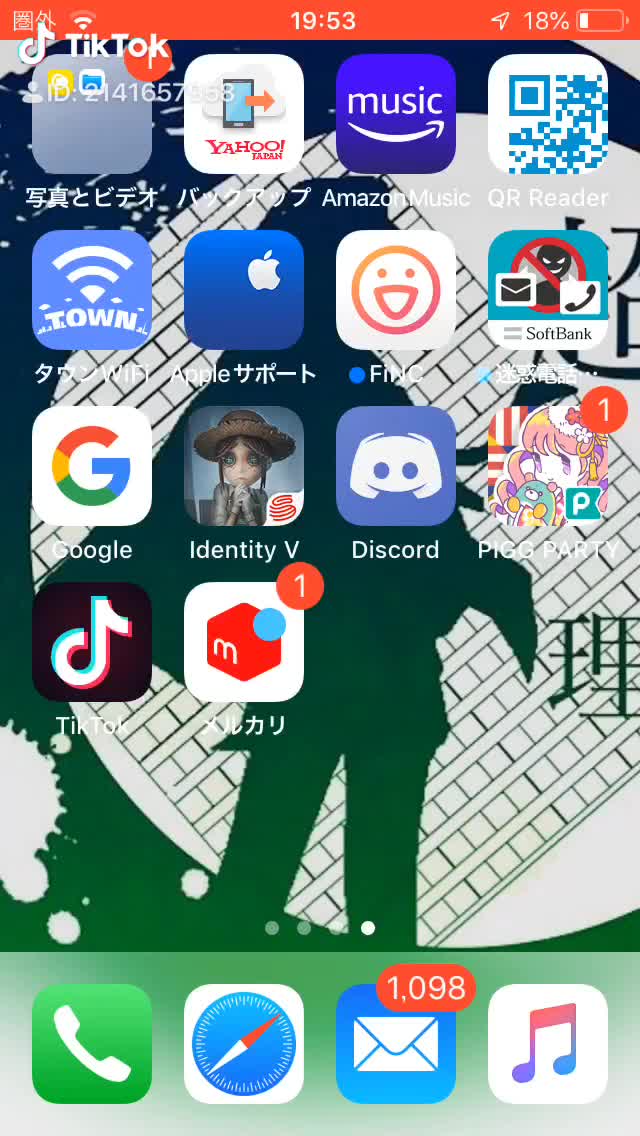Open Amazon Music
The width and height of the screenshot is (640, 1136).
coord(396,115)
